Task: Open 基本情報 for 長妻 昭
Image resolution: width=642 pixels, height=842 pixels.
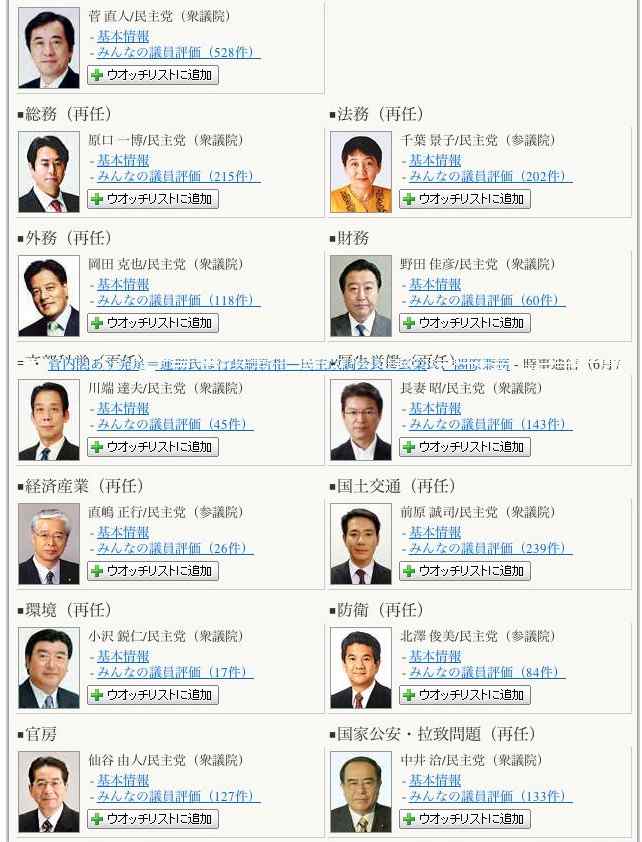Action: pos(435,408)
